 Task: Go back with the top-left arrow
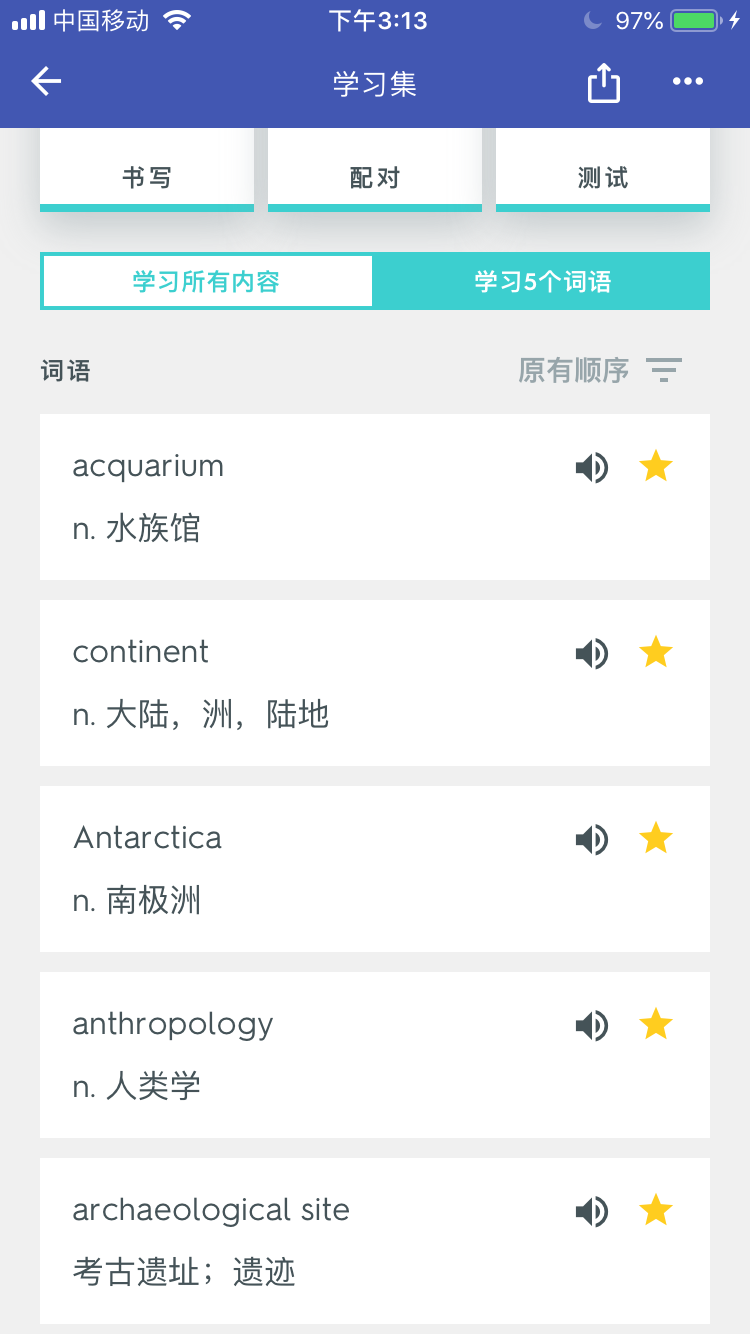tap(46, 82)
